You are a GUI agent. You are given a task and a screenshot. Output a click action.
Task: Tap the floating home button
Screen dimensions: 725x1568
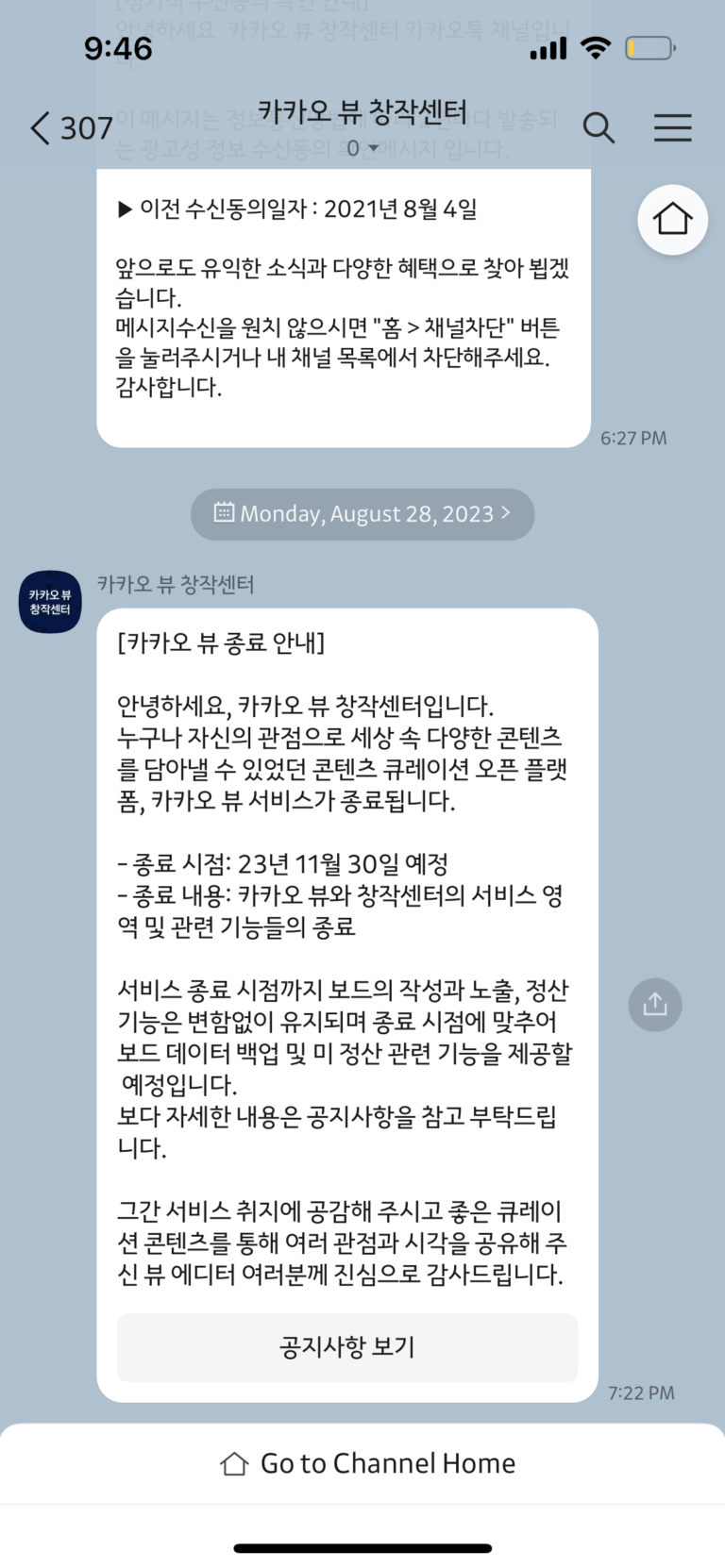[x=672, y=220]
